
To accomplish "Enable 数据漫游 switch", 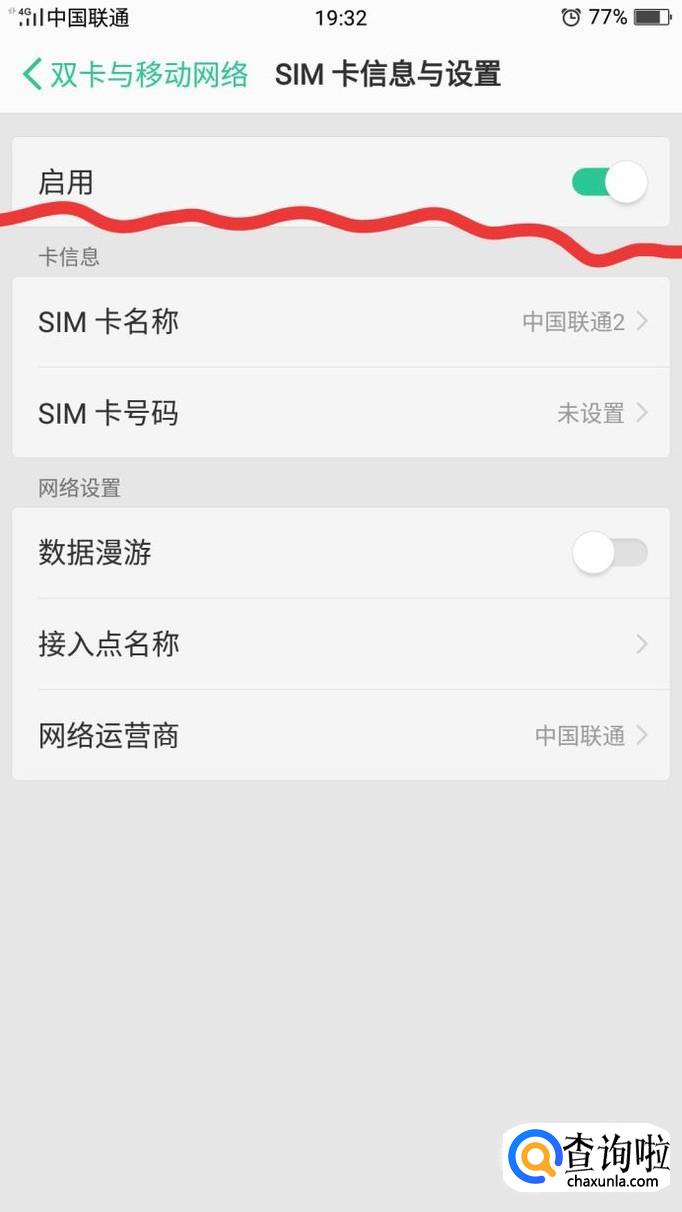I will tap(609, 553).
